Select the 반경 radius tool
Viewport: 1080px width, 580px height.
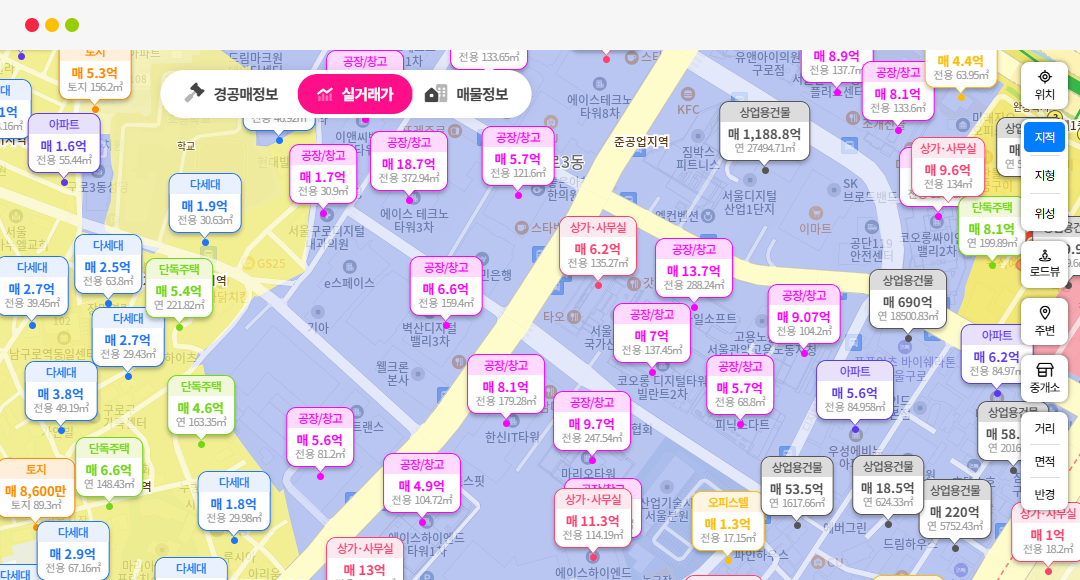[x=1044, y=494]
